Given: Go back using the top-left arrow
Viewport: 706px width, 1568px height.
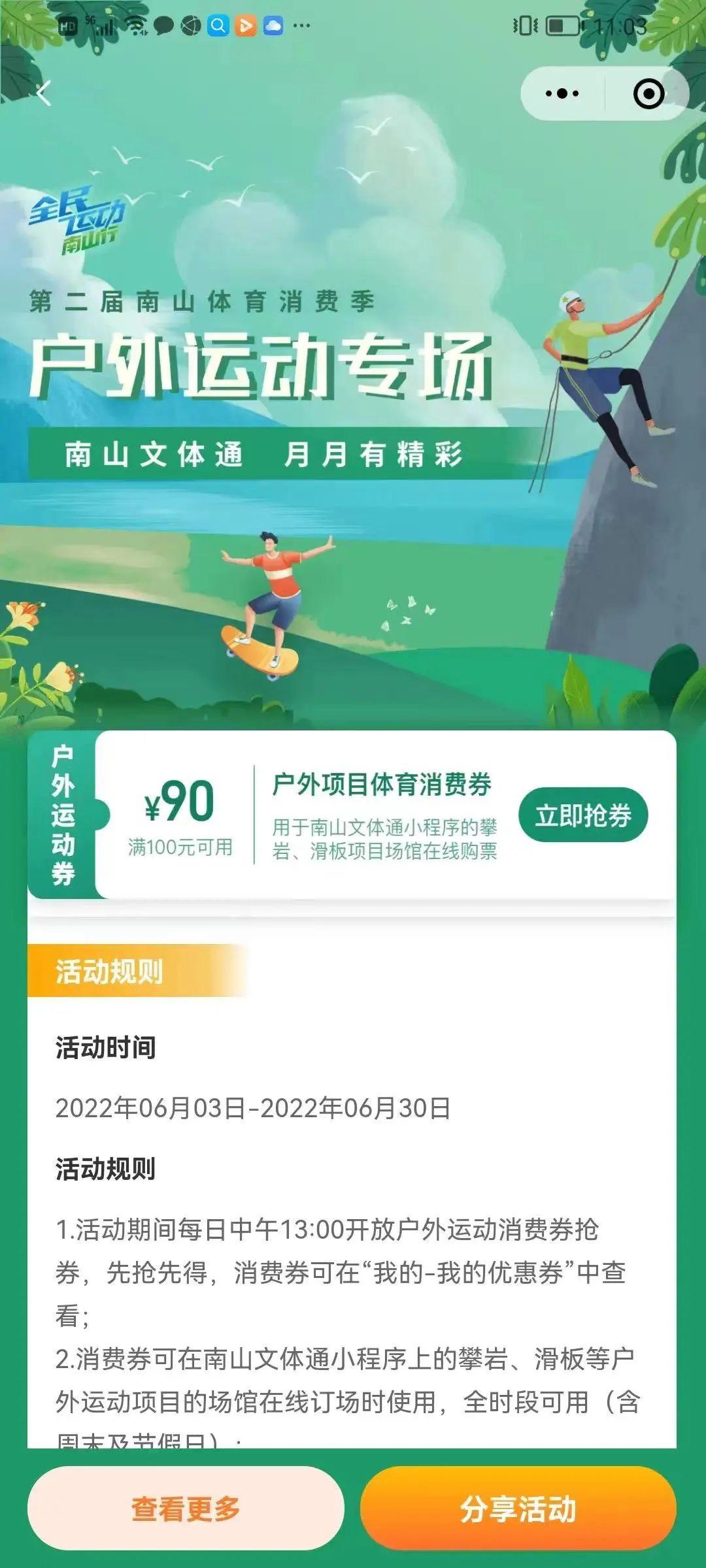Looking at the screenshot, I should pos(44,93).
